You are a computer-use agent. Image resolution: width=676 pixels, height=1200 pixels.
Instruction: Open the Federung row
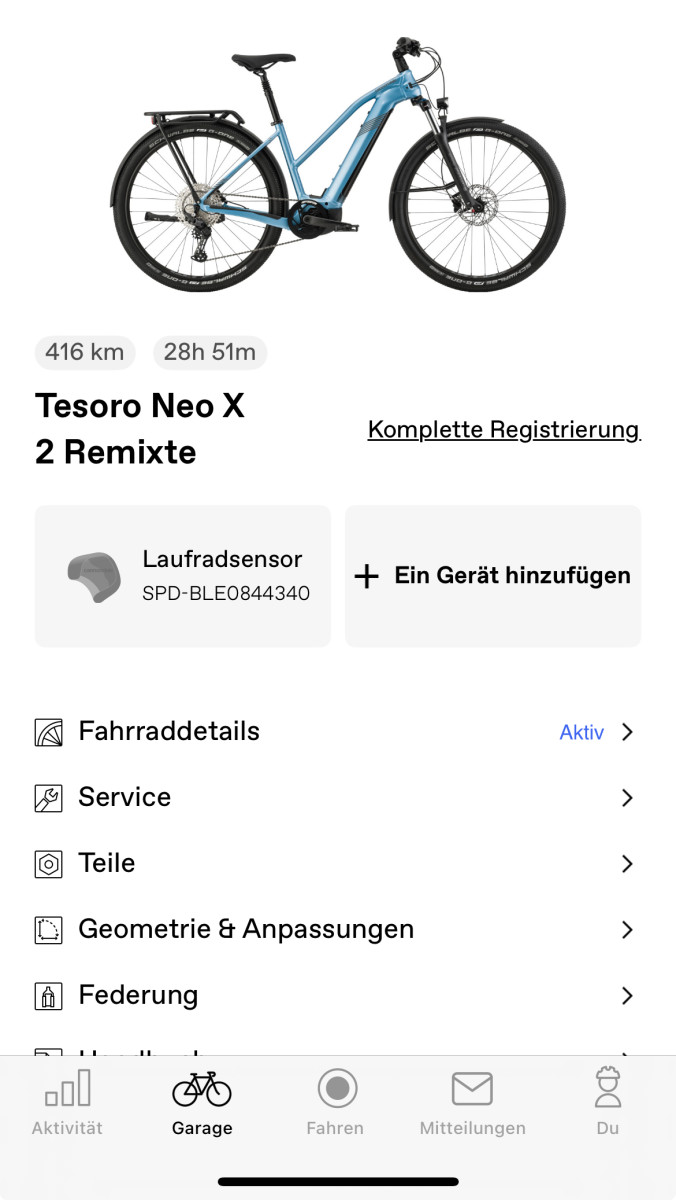[338, 996]
